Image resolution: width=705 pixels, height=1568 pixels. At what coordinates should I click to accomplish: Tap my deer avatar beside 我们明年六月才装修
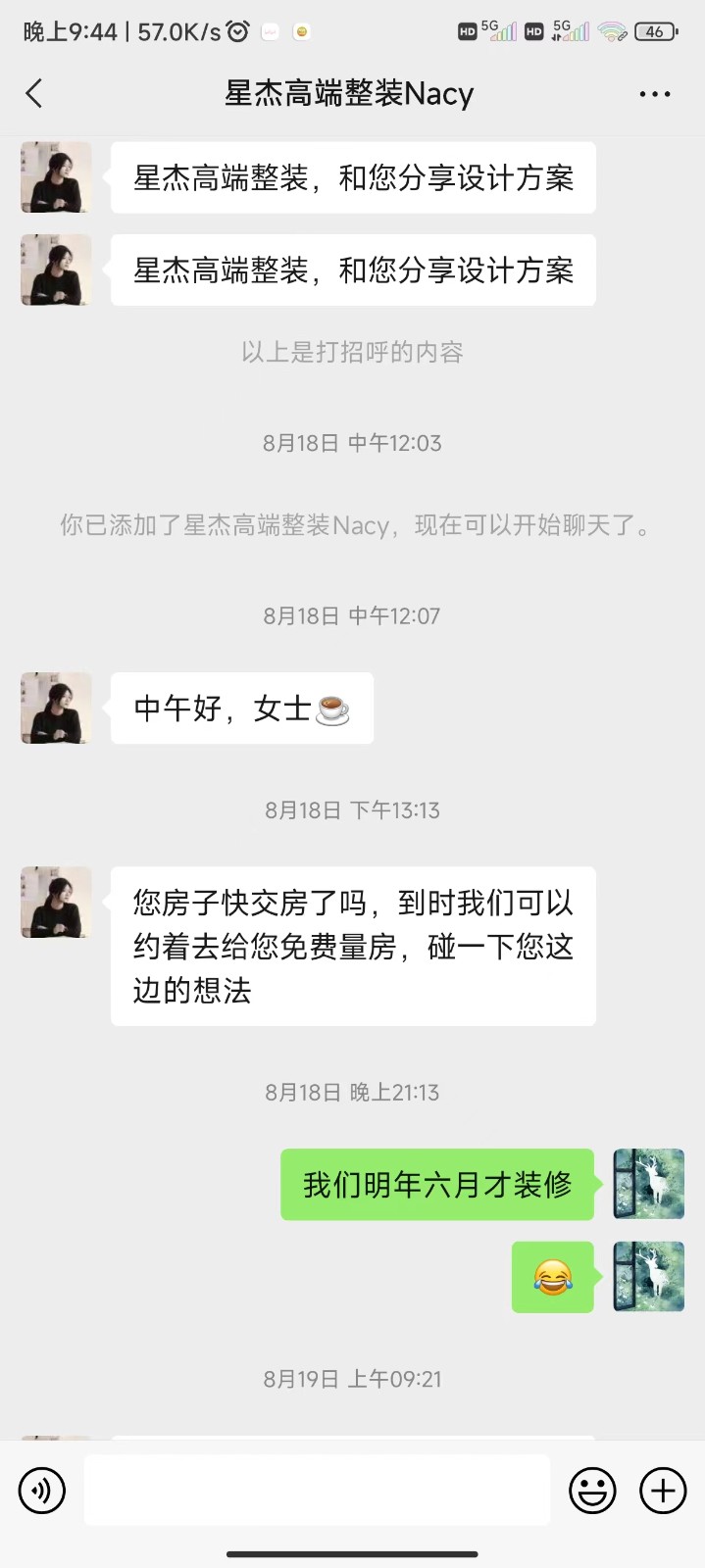coord(648,1184)
